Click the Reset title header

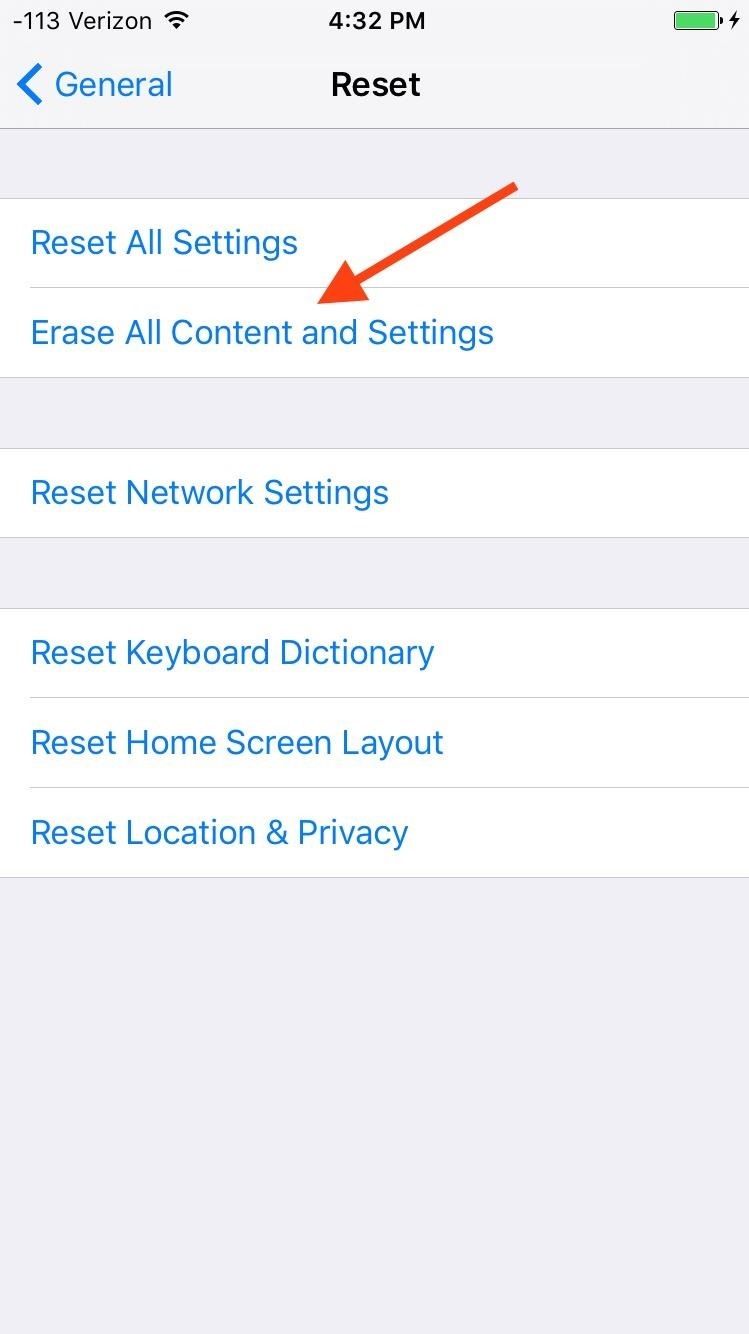375,84
